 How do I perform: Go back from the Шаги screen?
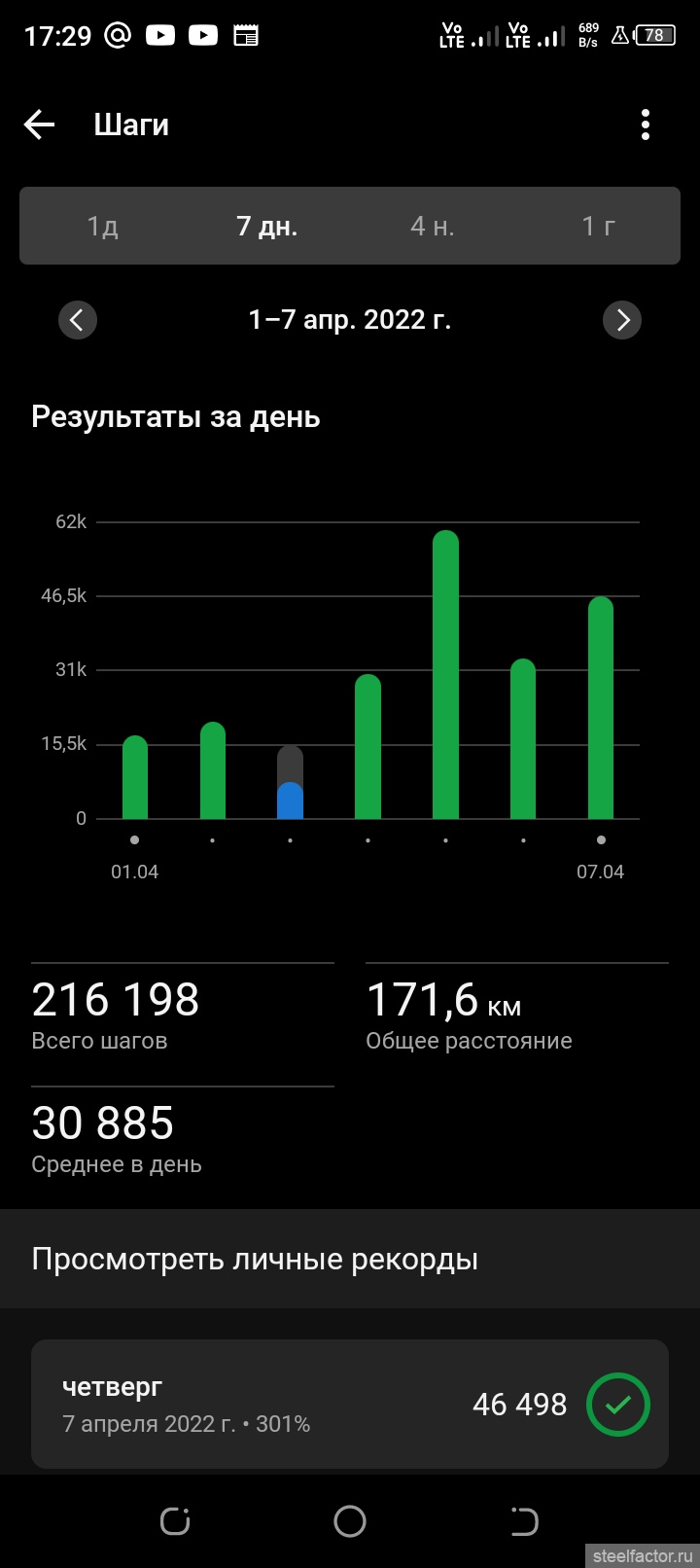tap(39, 125)
